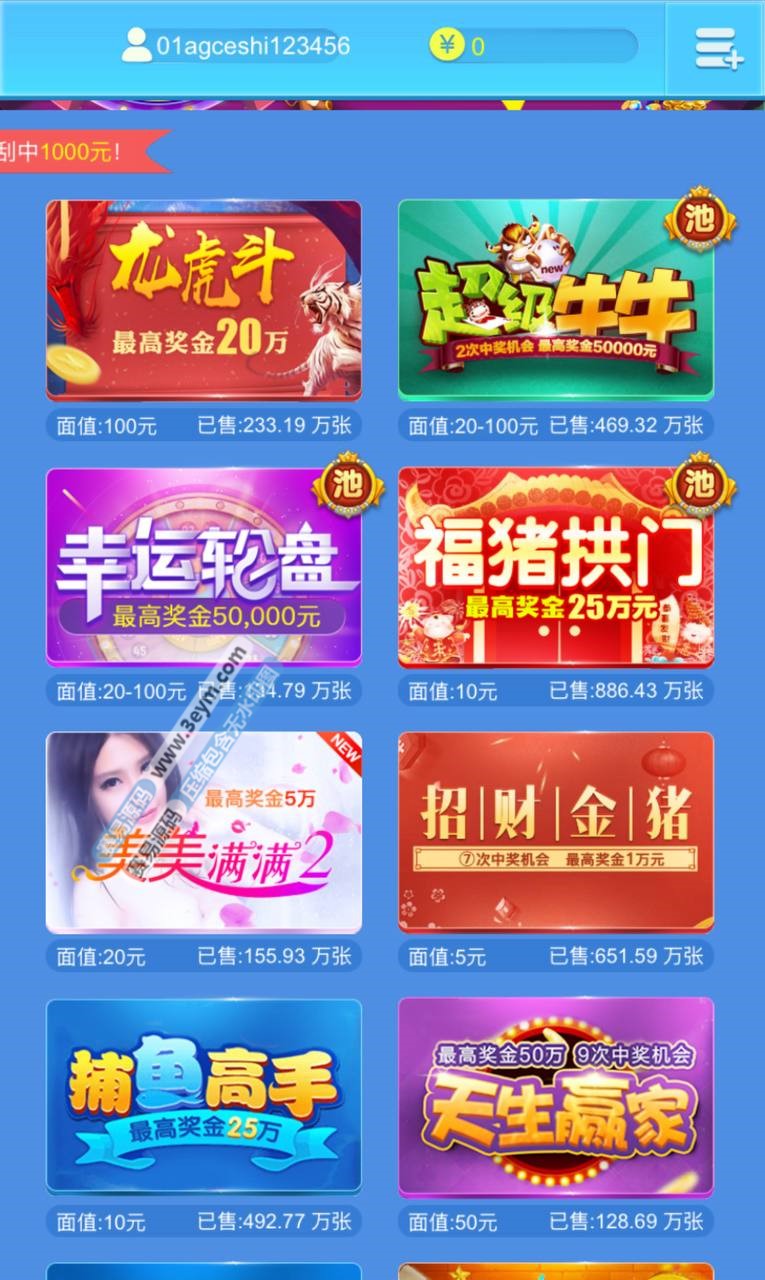Open the 美美满满2 game

point(204,832)
